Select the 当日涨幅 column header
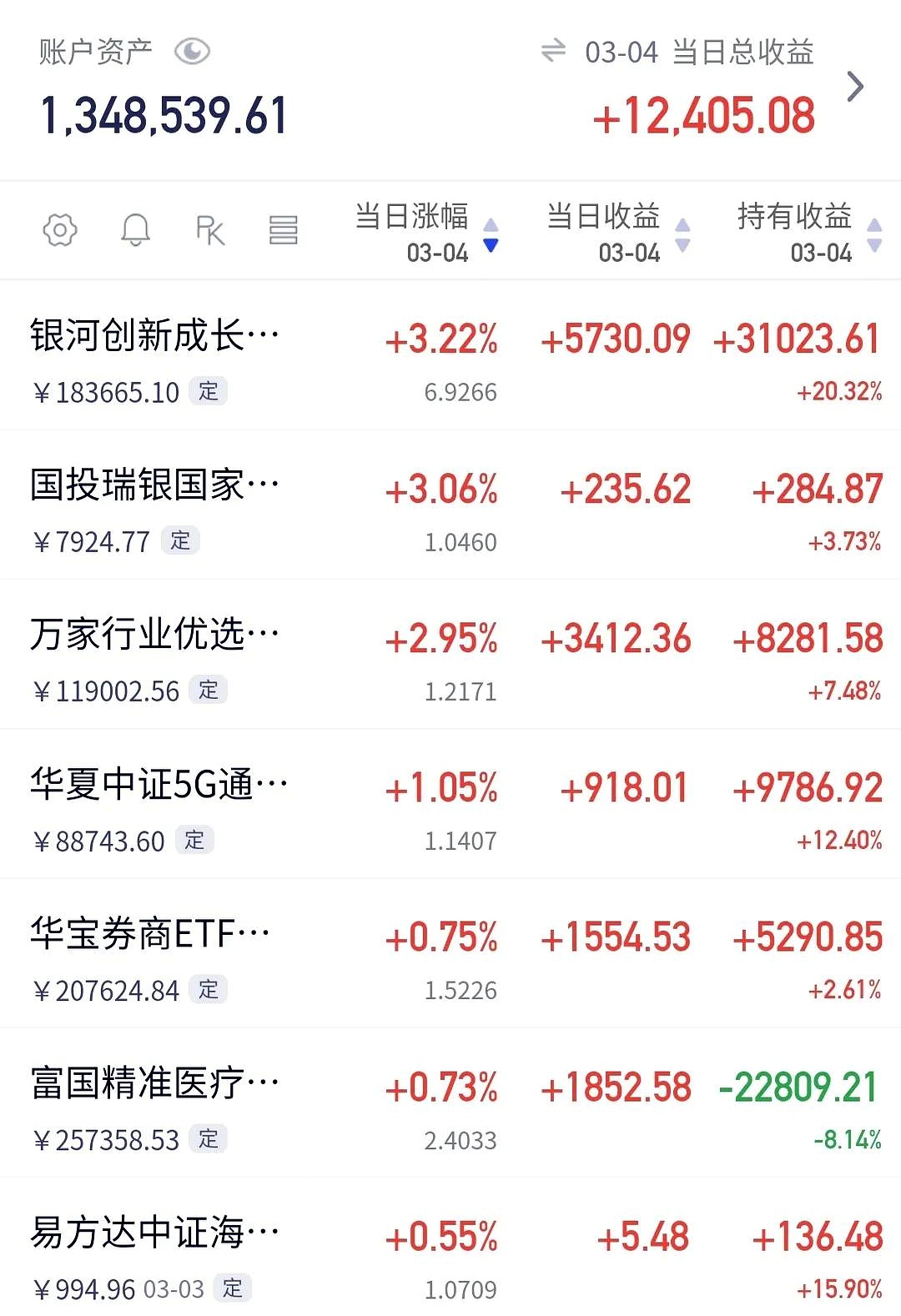Image resolution: width=901 pixels, height=1316 pixels. [410, 218]
